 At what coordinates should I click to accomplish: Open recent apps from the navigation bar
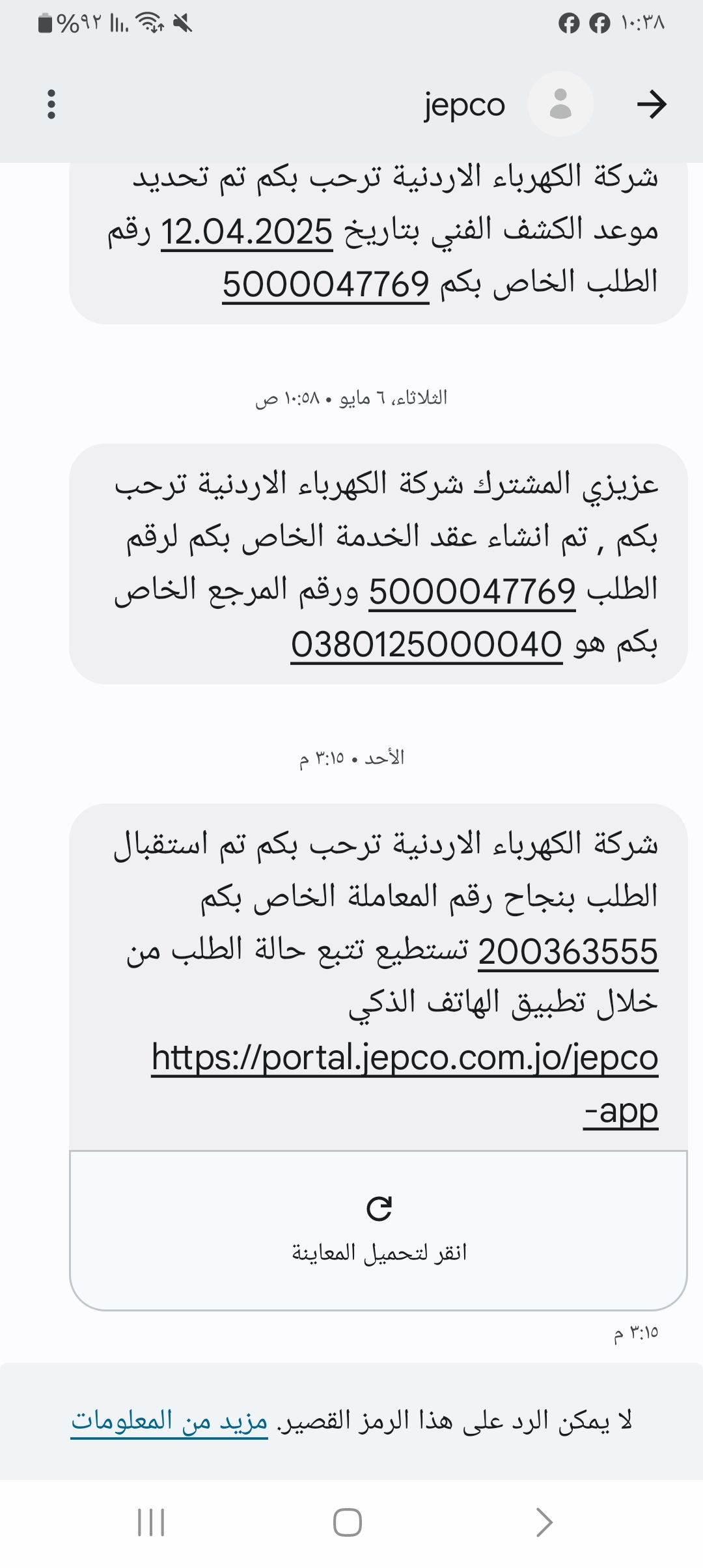click(151, 1522)
